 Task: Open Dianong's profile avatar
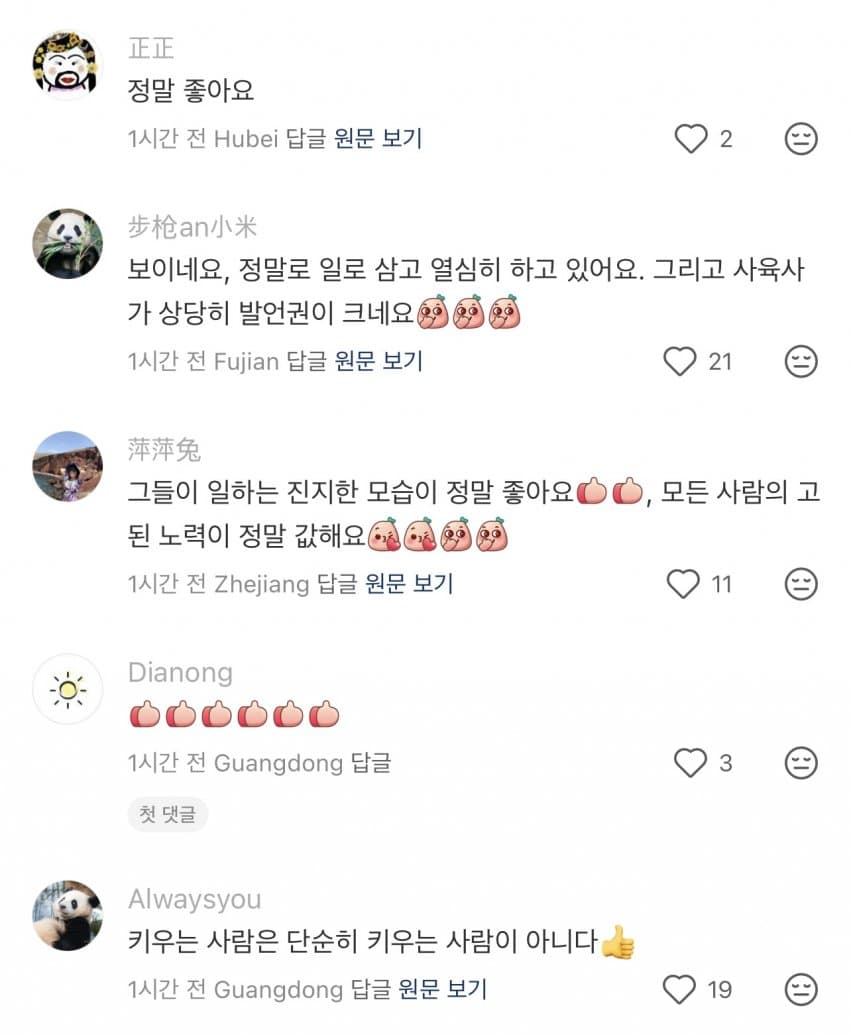pyautogui.click(x=68, y=689)
